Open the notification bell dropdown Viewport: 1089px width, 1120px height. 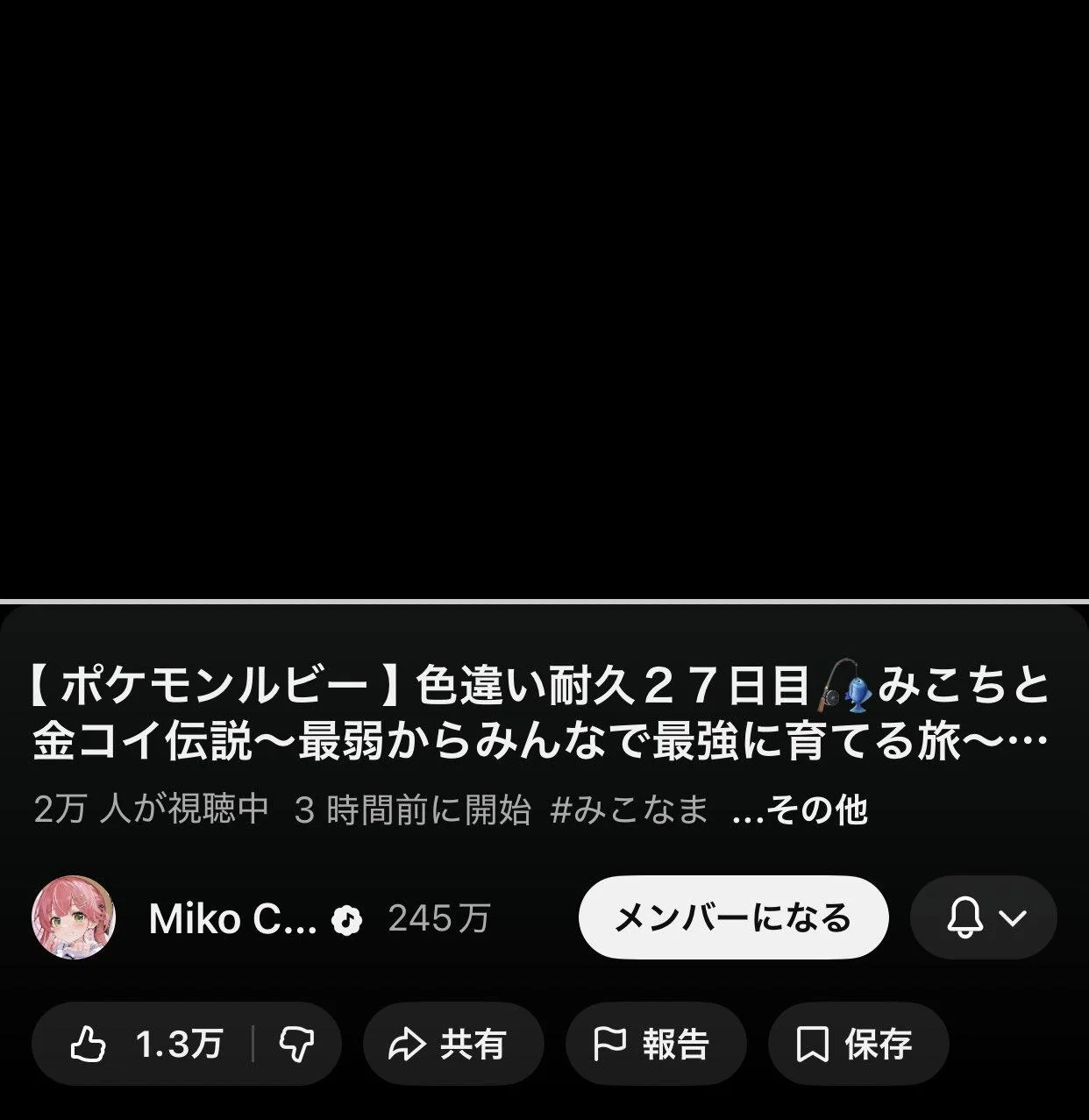coord(983,918)
